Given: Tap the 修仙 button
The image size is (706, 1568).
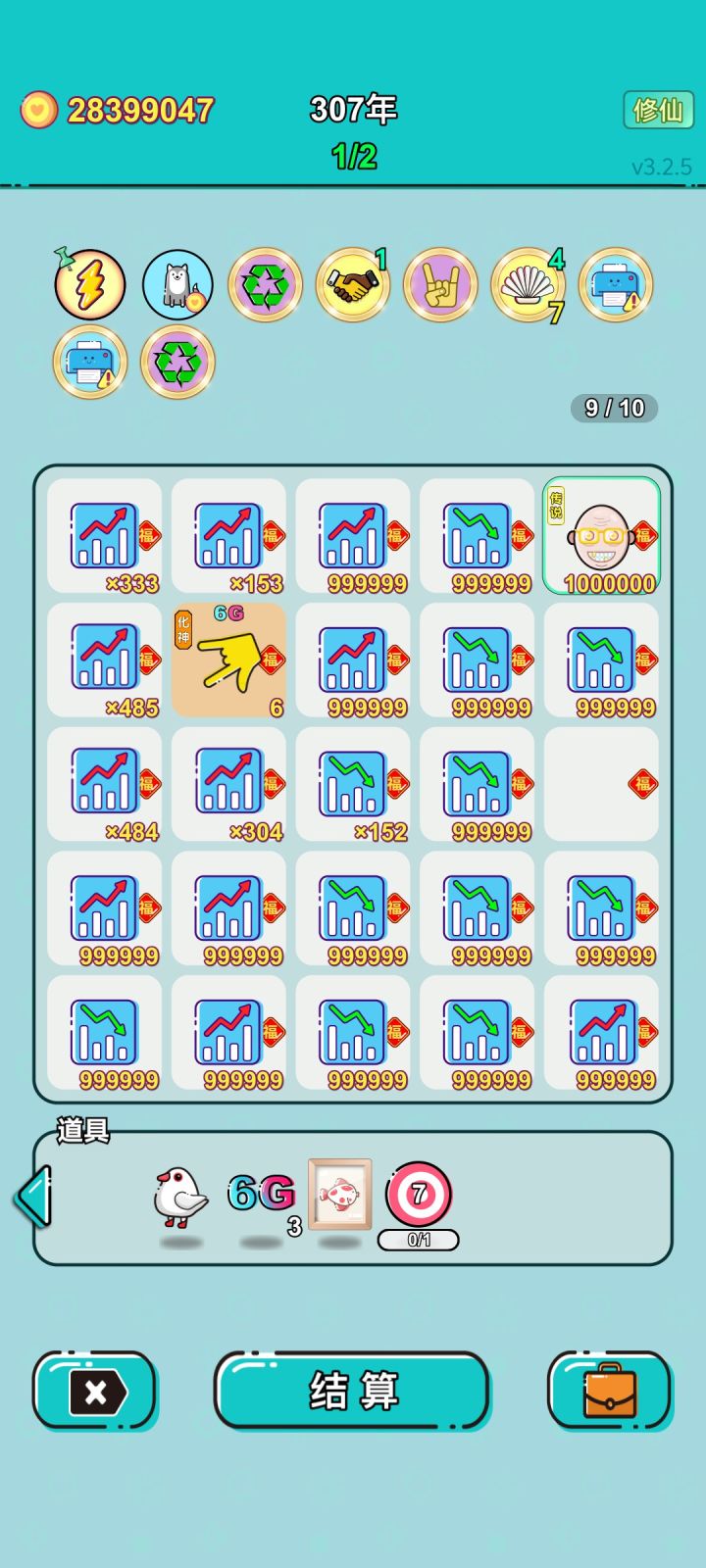Looking at the screenshot, I should click(x=658, y=111).
